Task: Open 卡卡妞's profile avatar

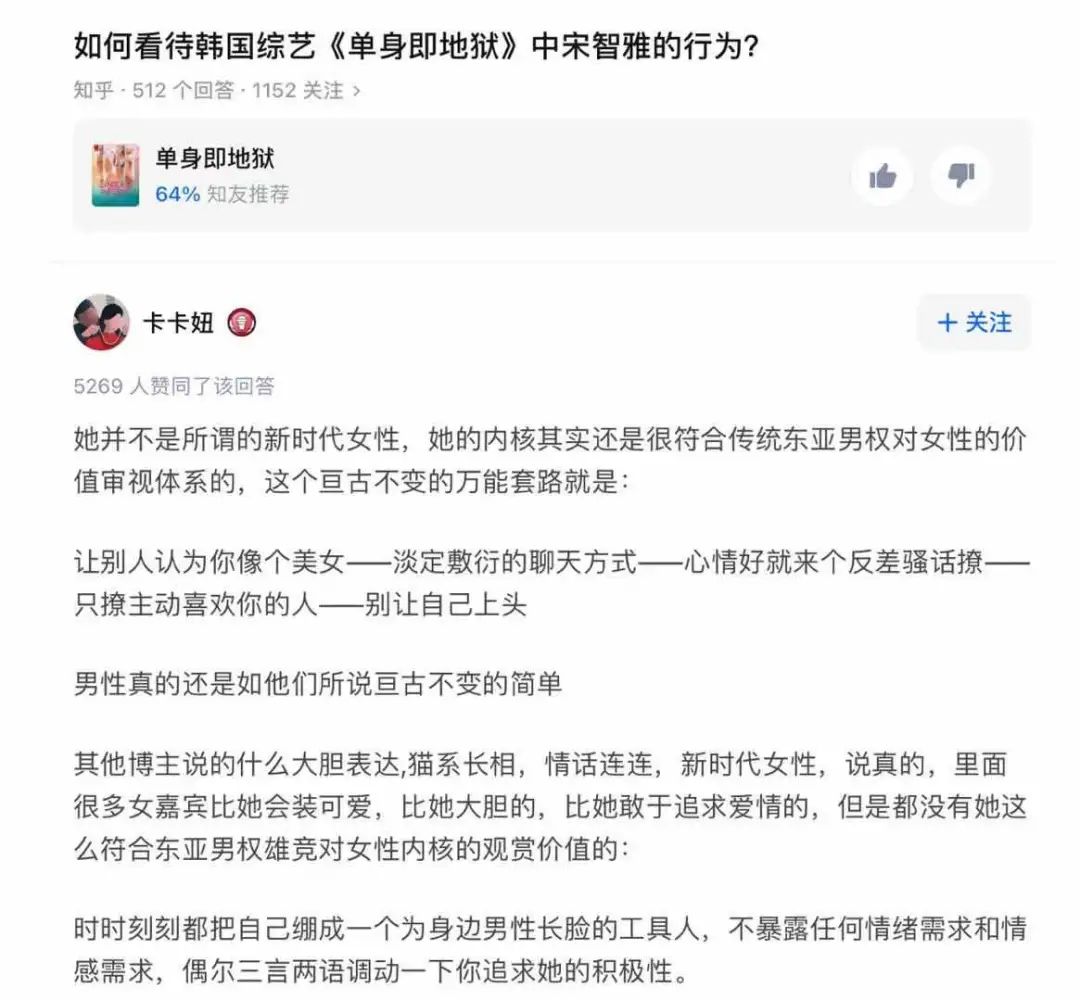Action: coord(101,322)
